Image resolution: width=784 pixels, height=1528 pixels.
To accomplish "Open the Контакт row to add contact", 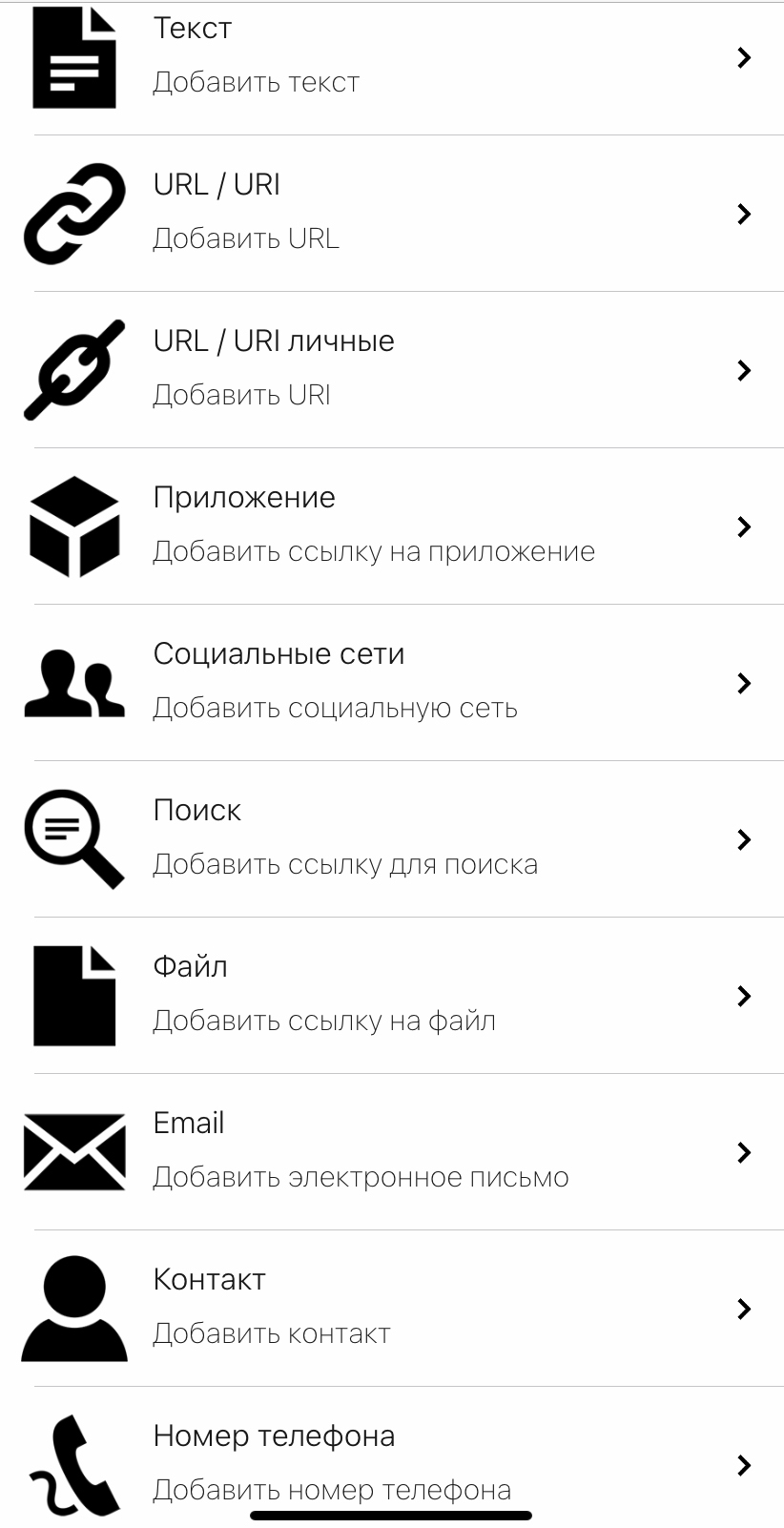I will click(391, 1308).
